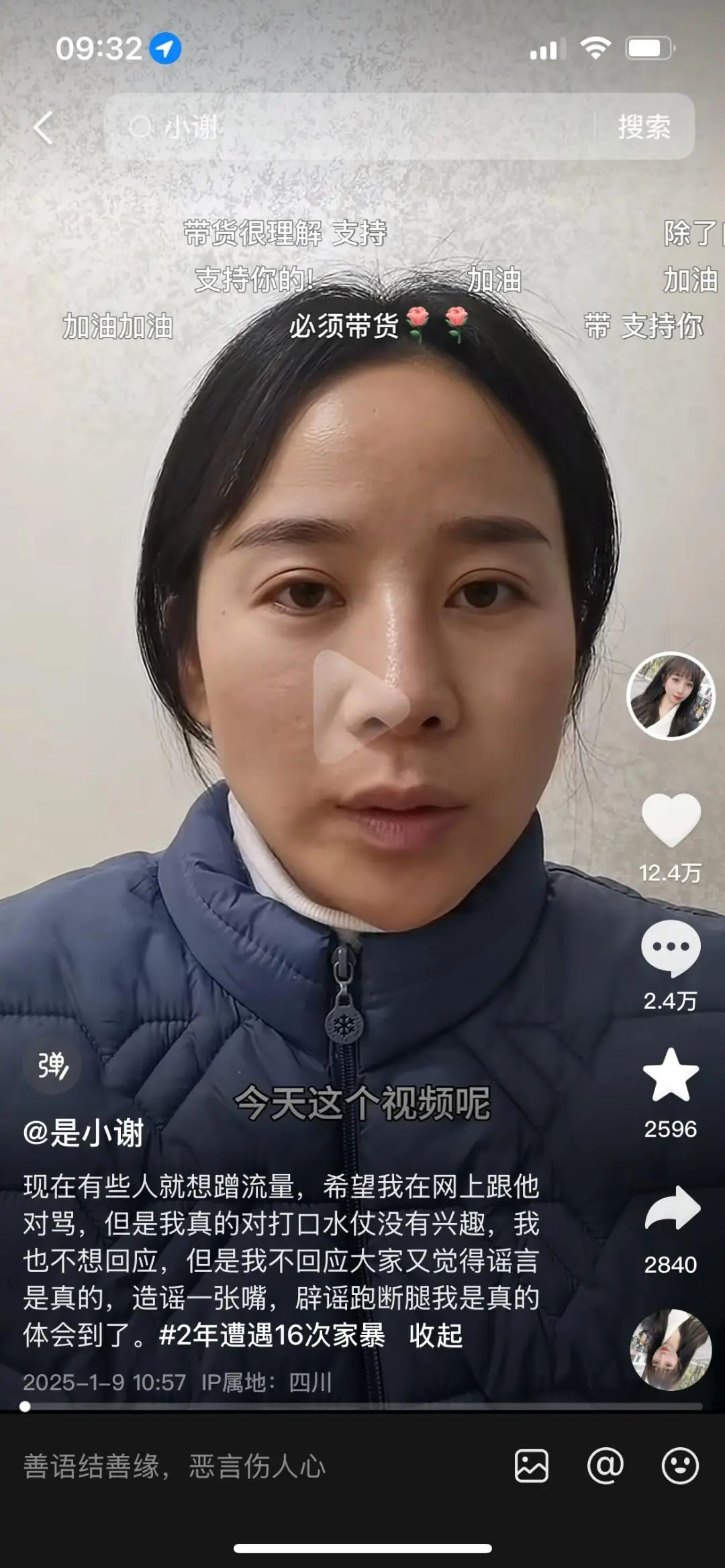Image resolution: width=725 pixels, height=1568 pixels.
Task: Toggle the 弹 bullet comments button
Action: [x=52, y=1065]
